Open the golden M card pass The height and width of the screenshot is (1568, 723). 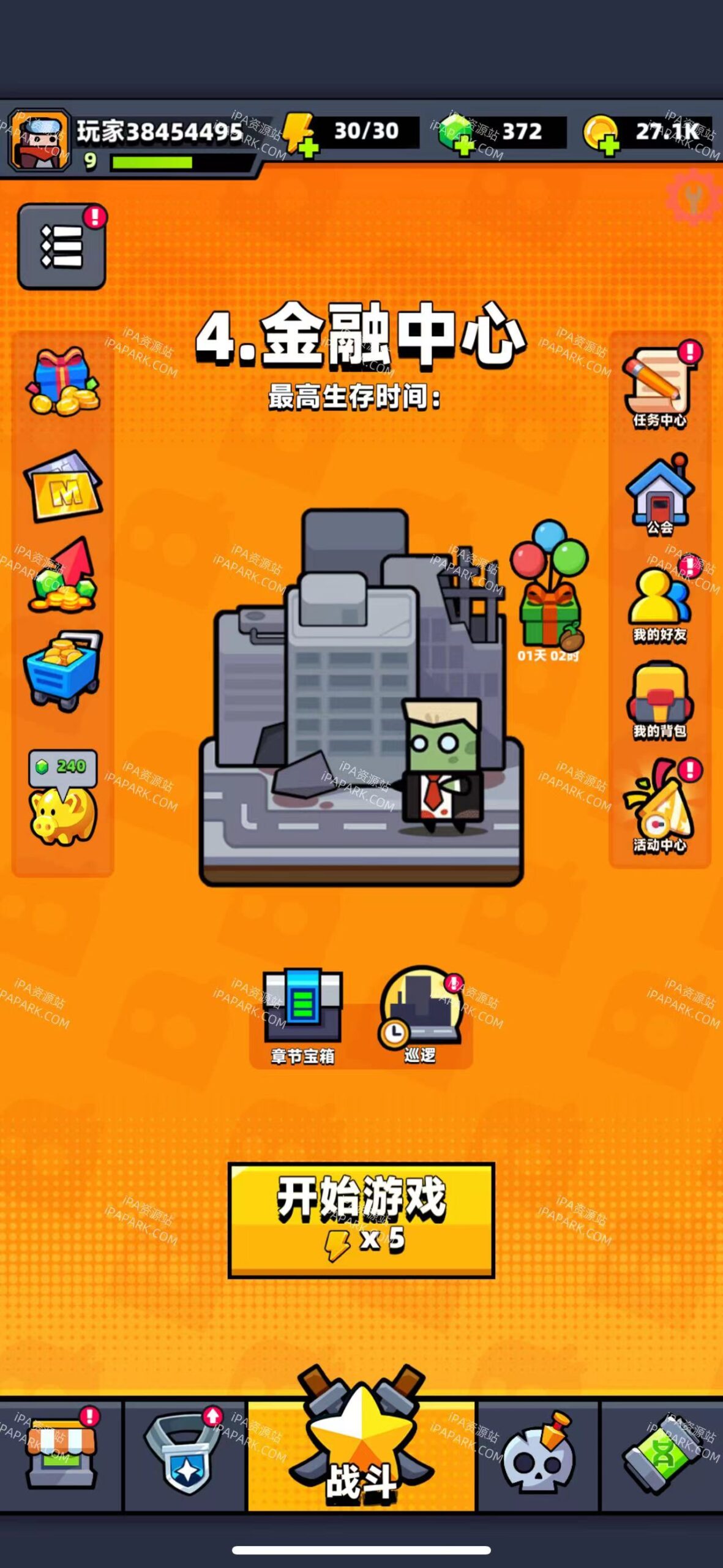62,486
